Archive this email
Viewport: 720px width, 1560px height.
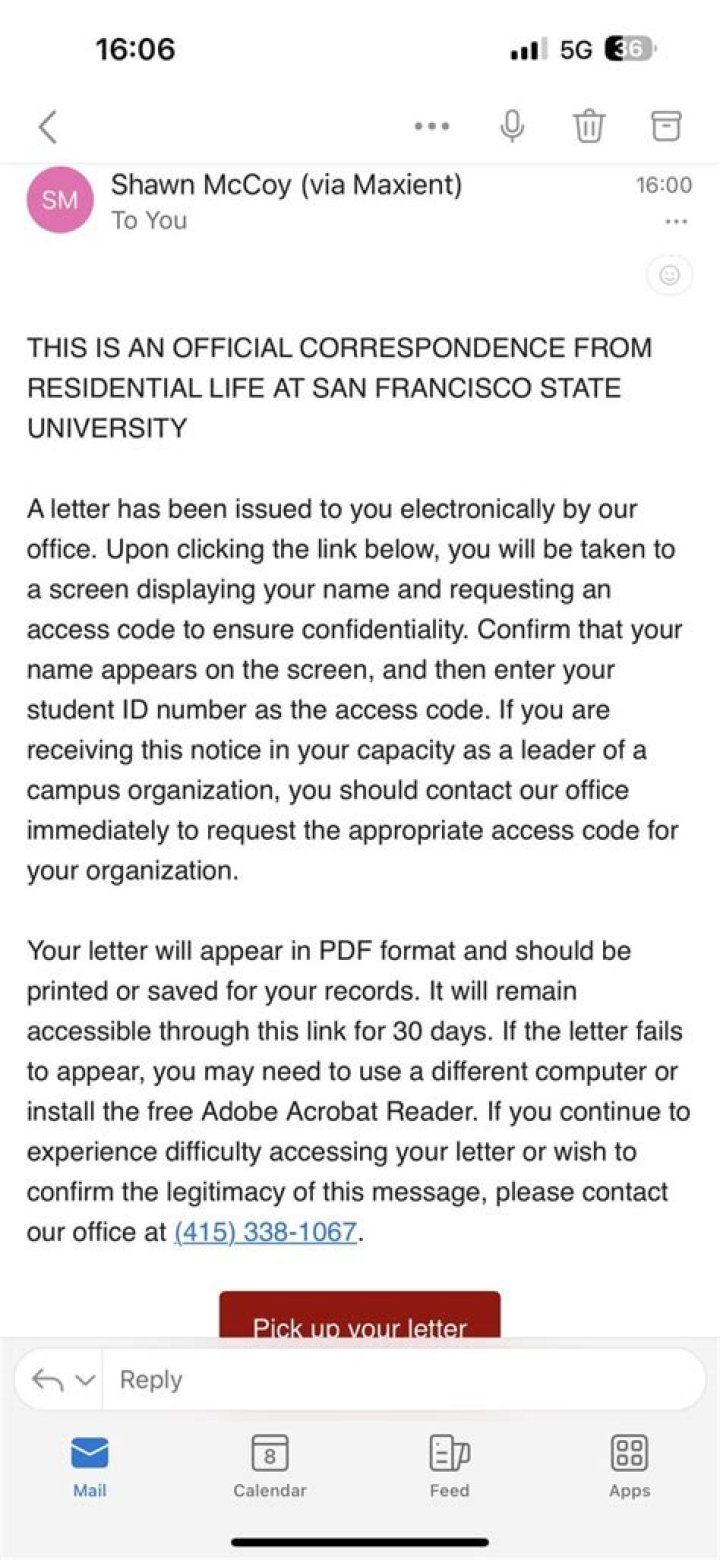coord(666,125)
